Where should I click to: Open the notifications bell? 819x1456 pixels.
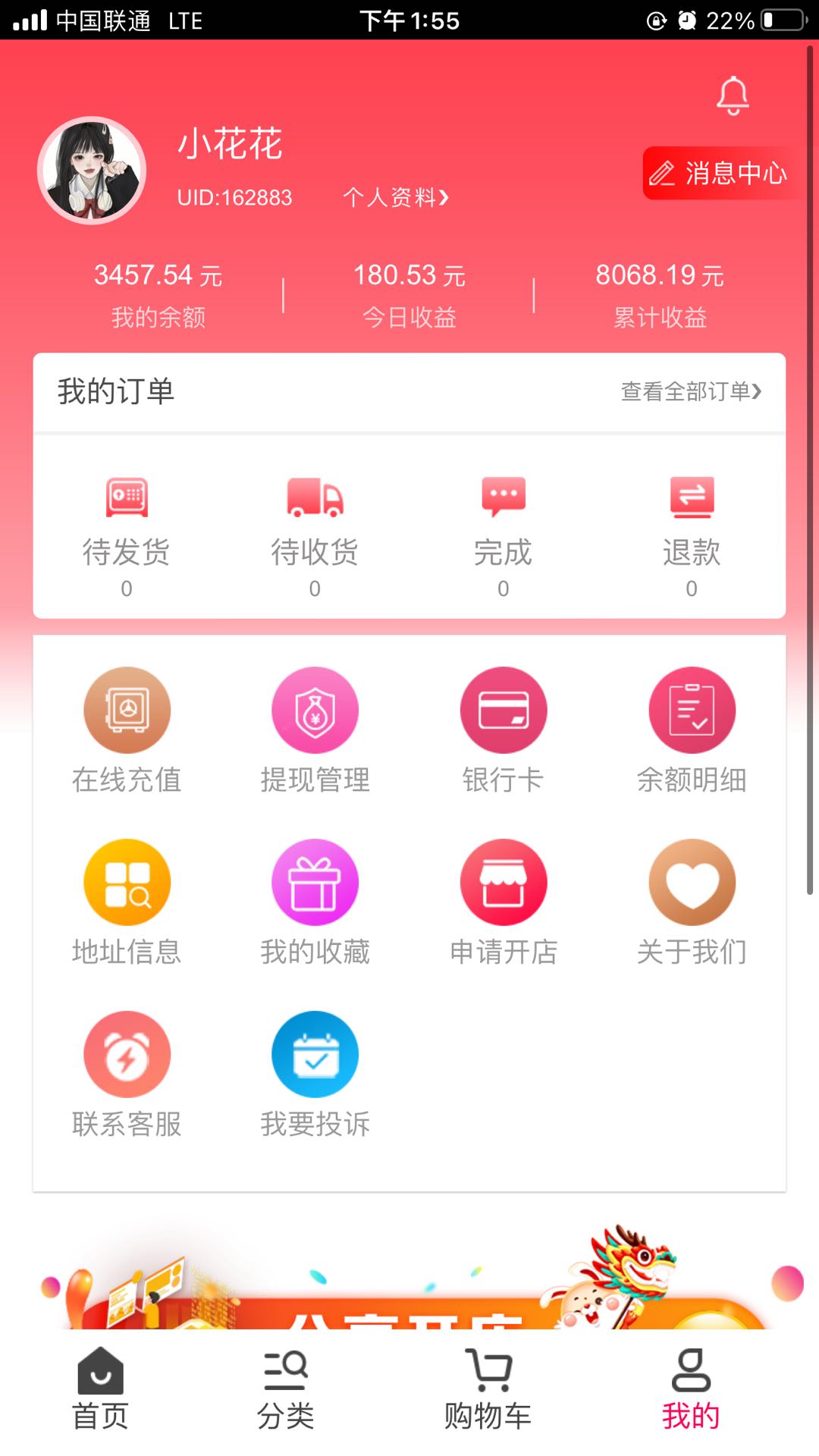(x=733, y=96)
